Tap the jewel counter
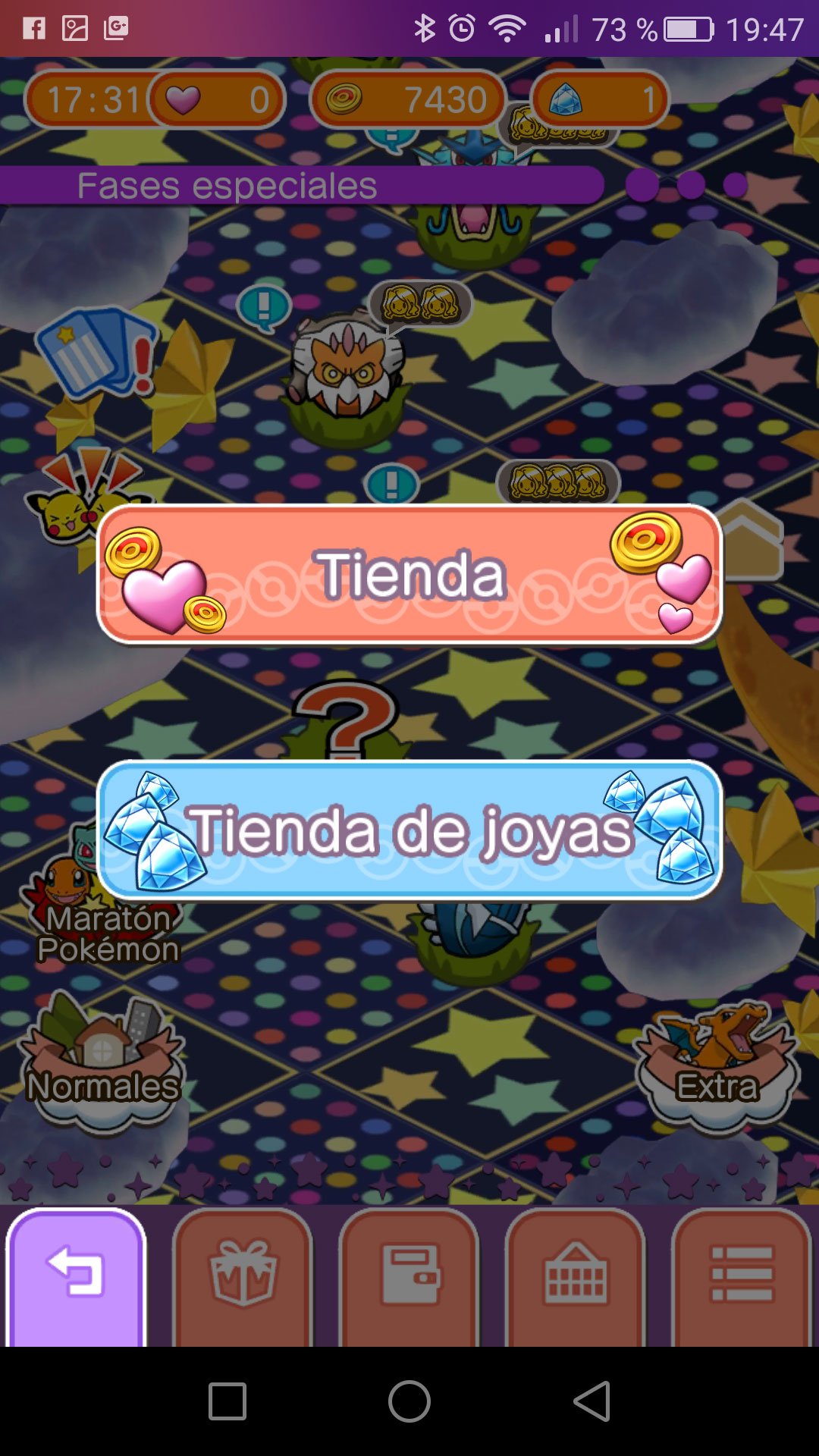Viewport: 819px width, 1456px height. [601, 99]
